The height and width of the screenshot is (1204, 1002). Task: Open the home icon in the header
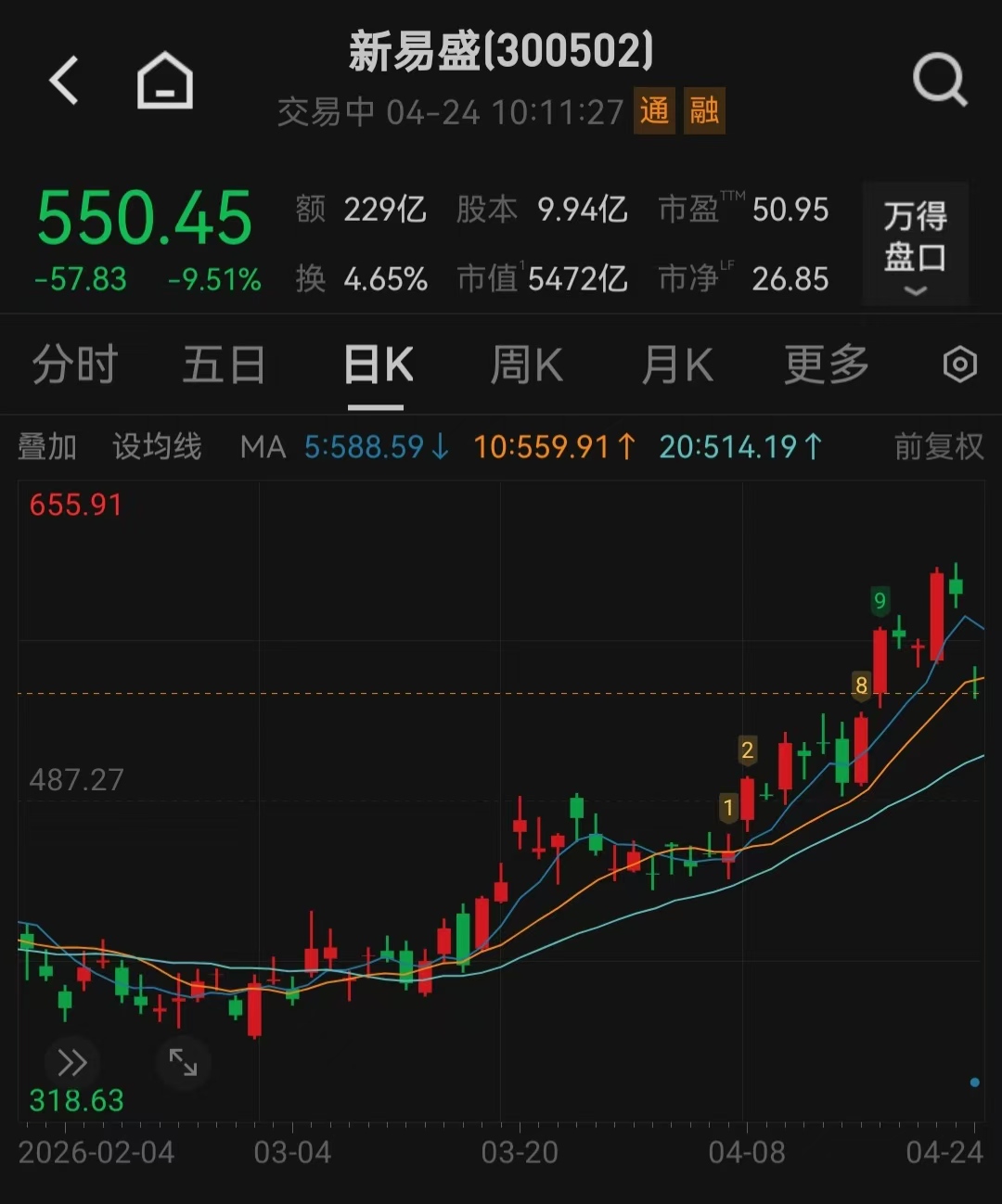click(x=165, y=81)
